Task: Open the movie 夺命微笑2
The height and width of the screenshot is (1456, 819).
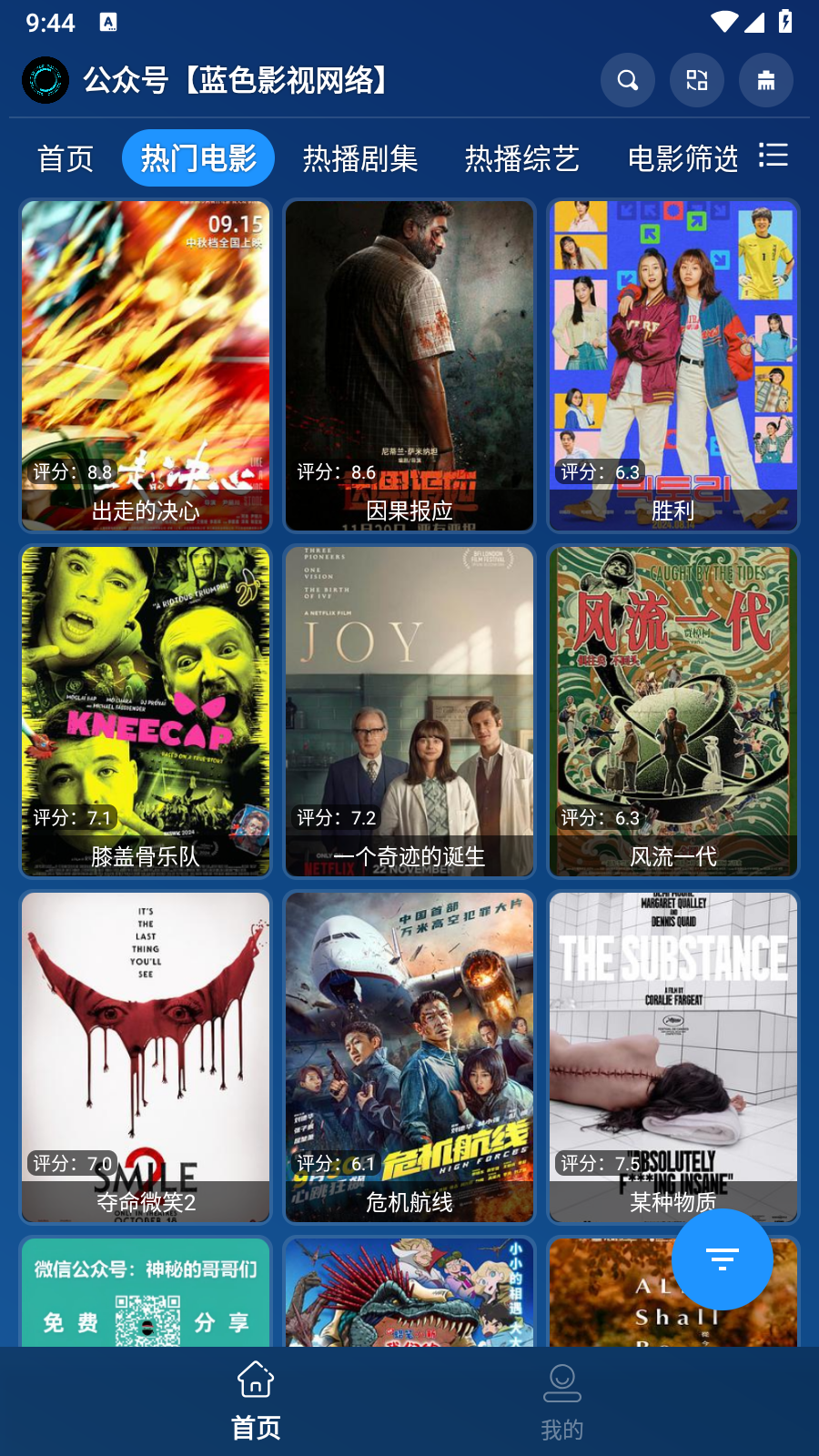Action: point(146,1057)
